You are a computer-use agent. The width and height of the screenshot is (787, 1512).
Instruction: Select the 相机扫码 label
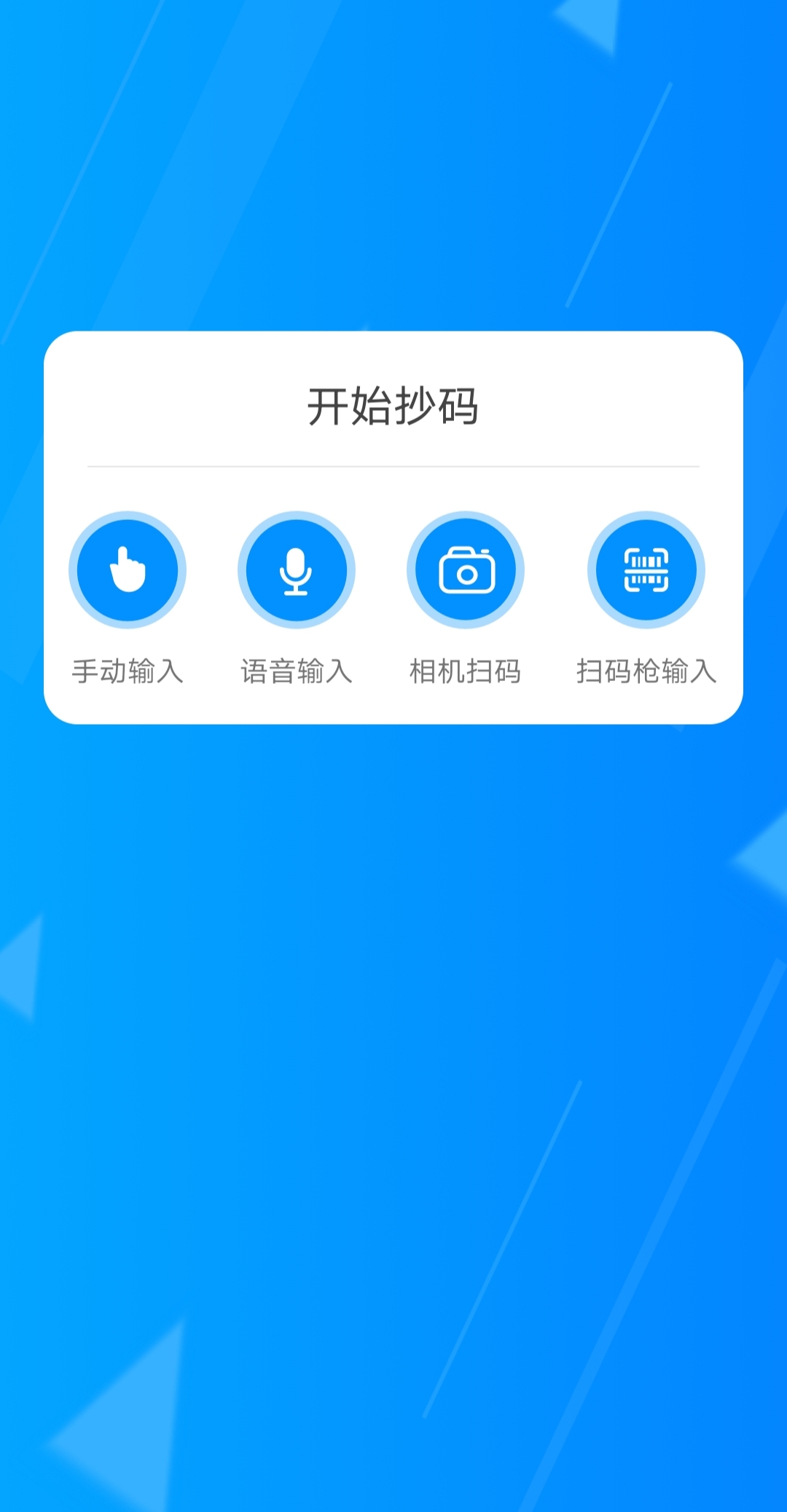point(466,672)
